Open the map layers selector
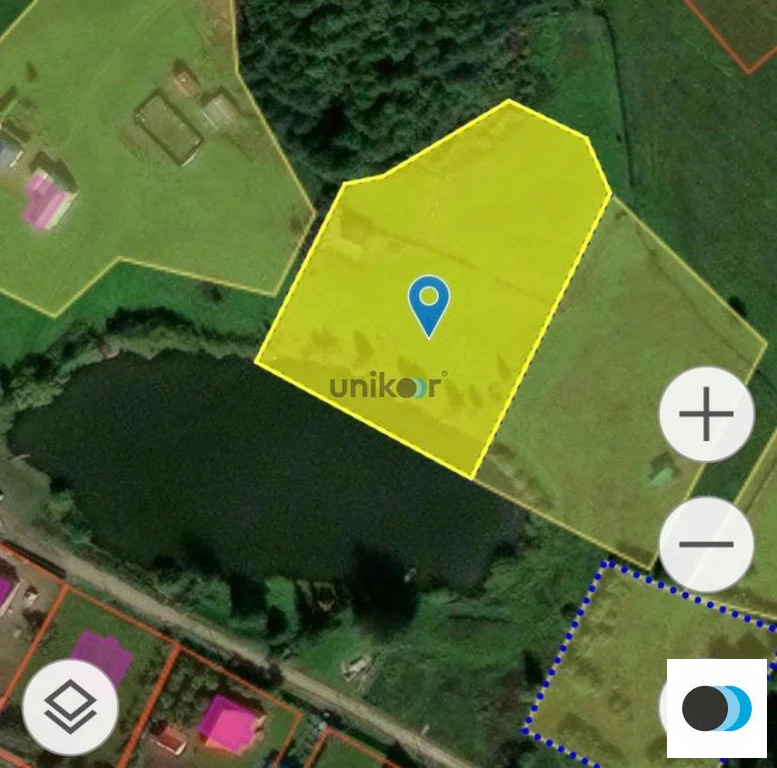The width and height of the screenshot is (777, 768). 70,708
